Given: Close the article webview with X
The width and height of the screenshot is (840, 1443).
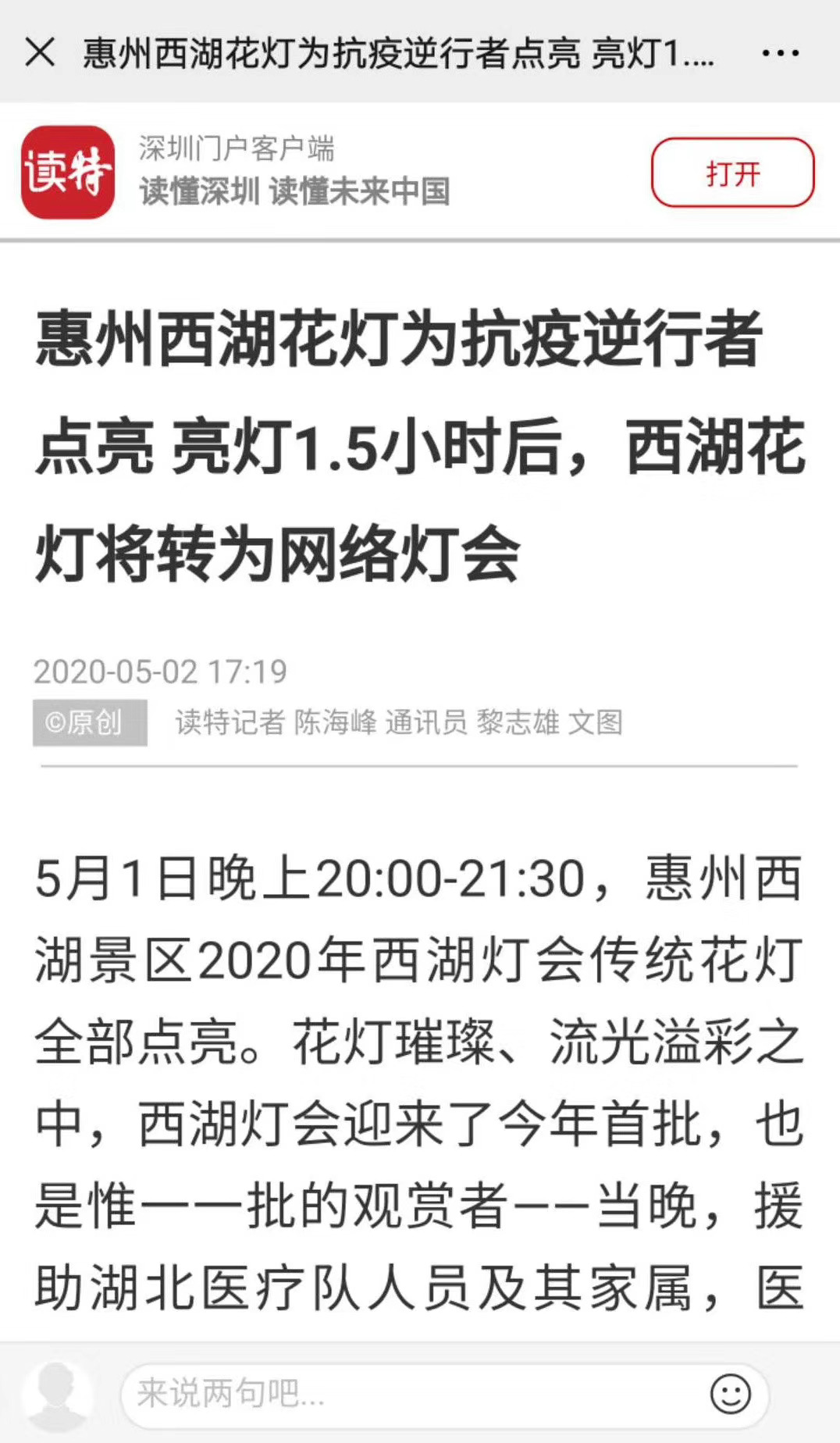Looking at the screenshot, I should [40, 53].
